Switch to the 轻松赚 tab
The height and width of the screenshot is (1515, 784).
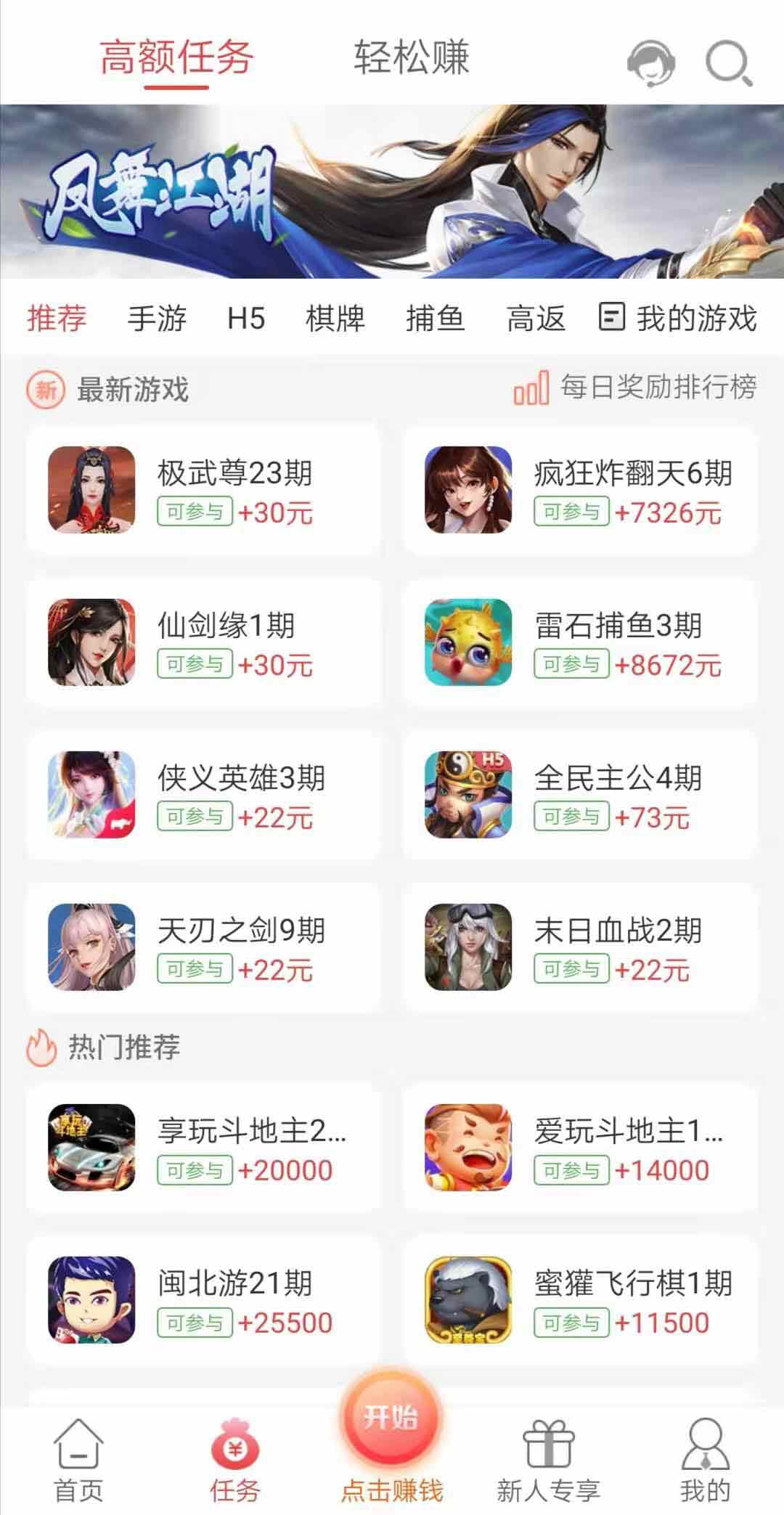(x=412, y=58)
